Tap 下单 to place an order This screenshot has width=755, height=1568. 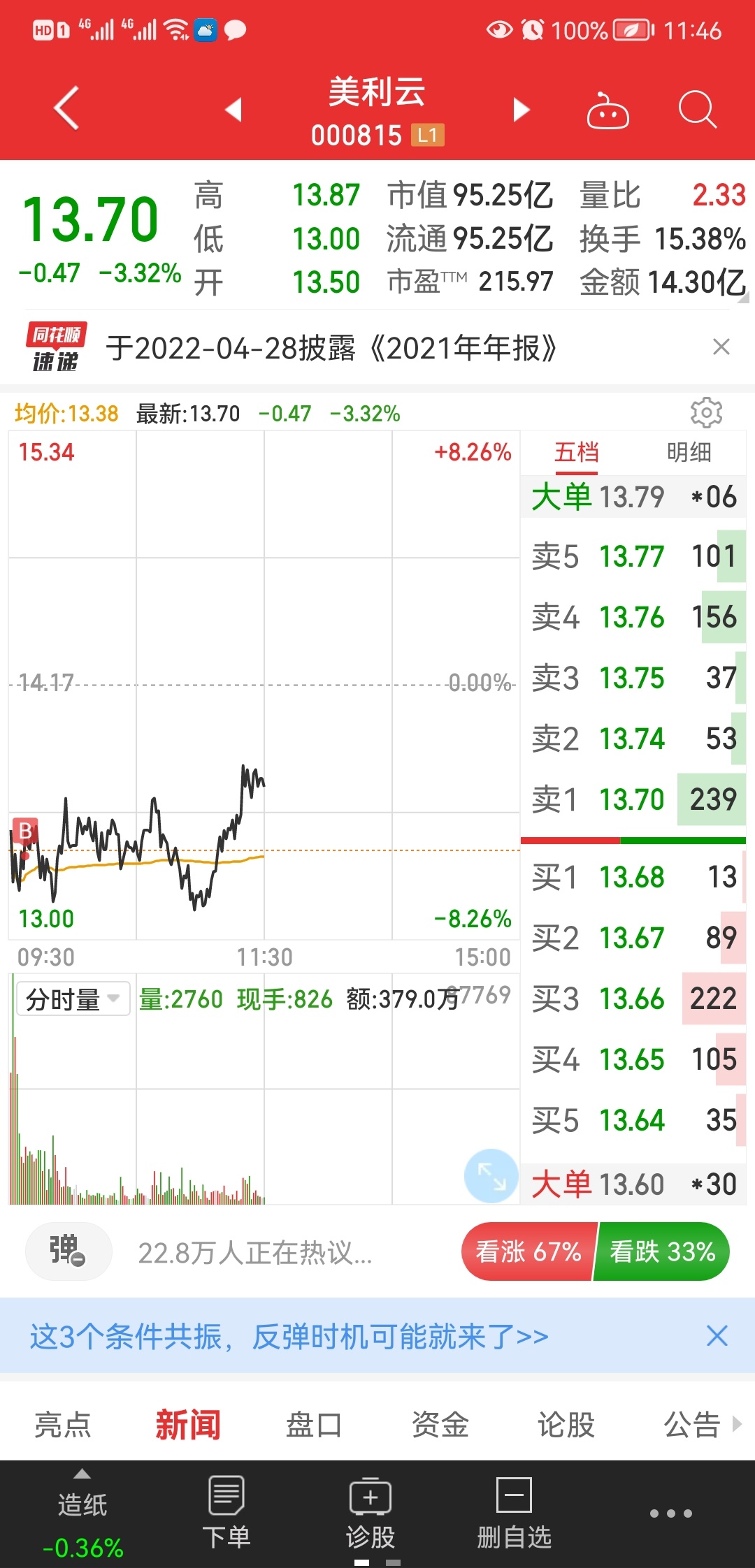(x=226, y=1513)
